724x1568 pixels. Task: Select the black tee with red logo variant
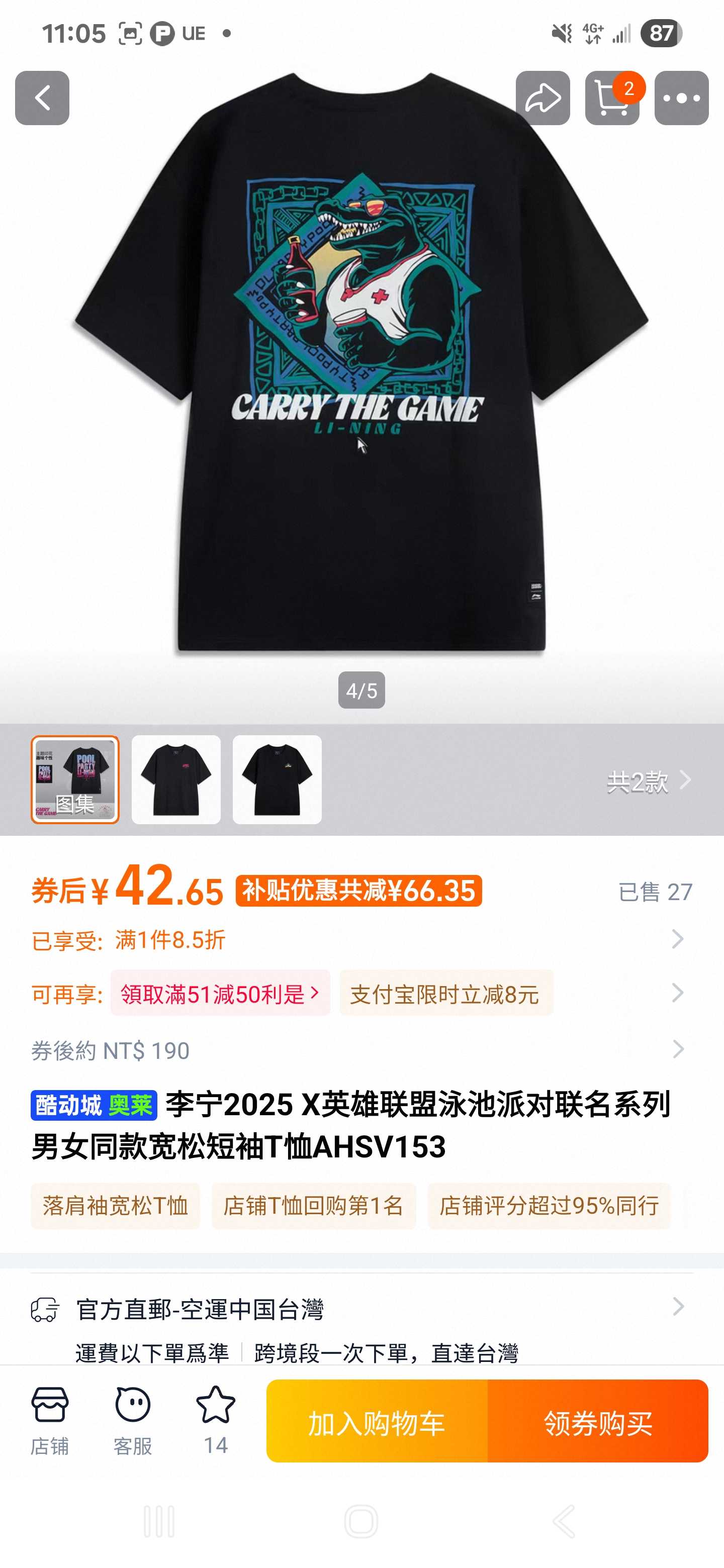[176, 780]
